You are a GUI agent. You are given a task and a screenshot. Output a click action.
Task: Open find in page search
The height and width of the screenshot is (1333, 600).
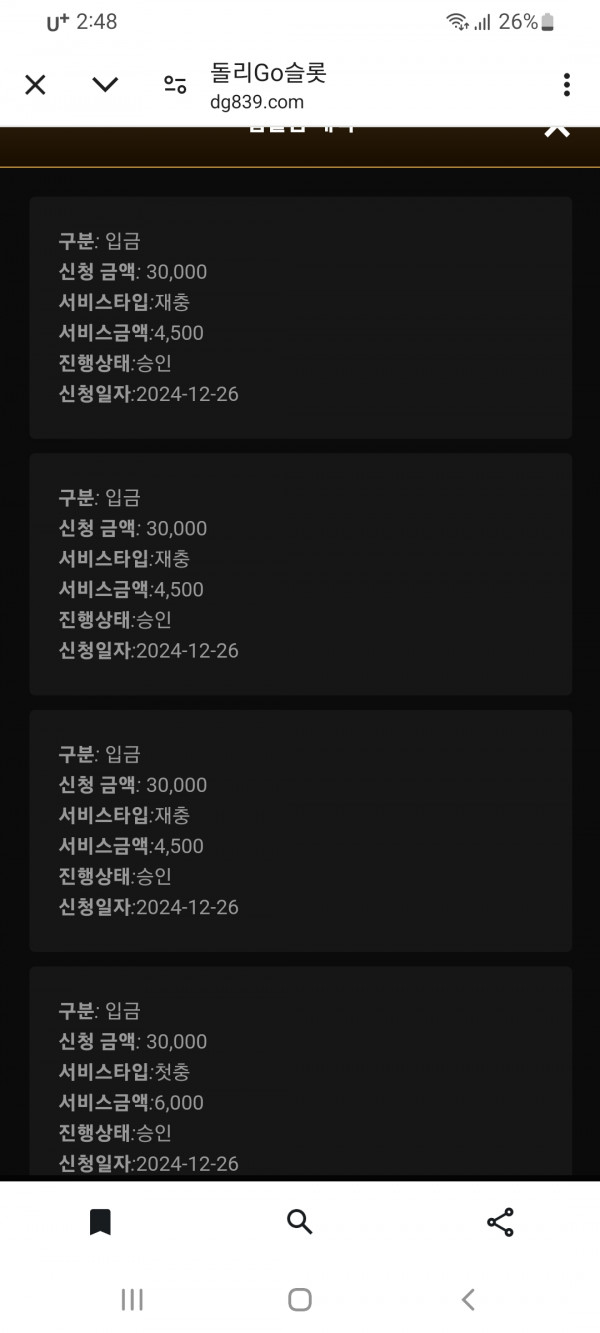300,1222
